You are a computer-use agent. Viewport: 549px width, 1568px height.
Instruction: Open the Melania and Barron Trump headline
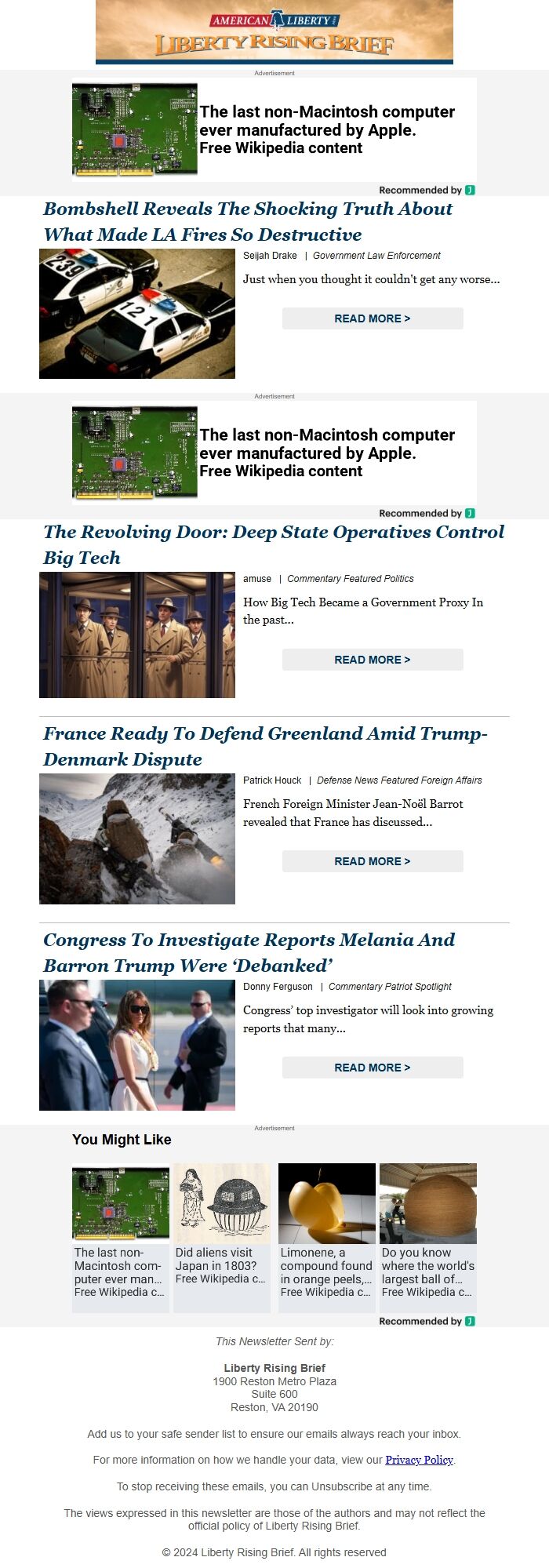249,952
